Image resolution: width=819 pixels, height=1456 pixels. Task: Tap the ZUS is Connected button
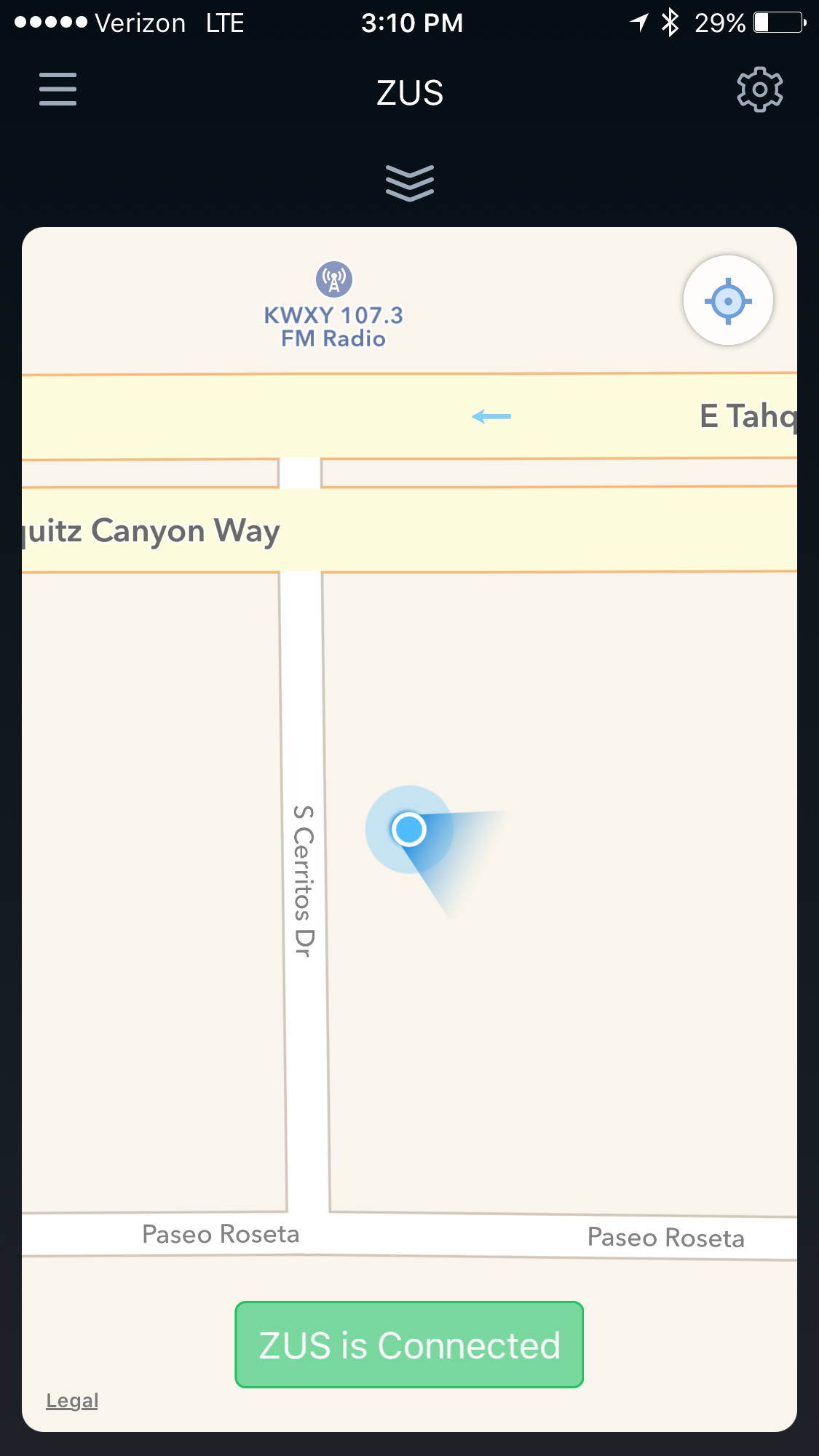click(409, 1345)
